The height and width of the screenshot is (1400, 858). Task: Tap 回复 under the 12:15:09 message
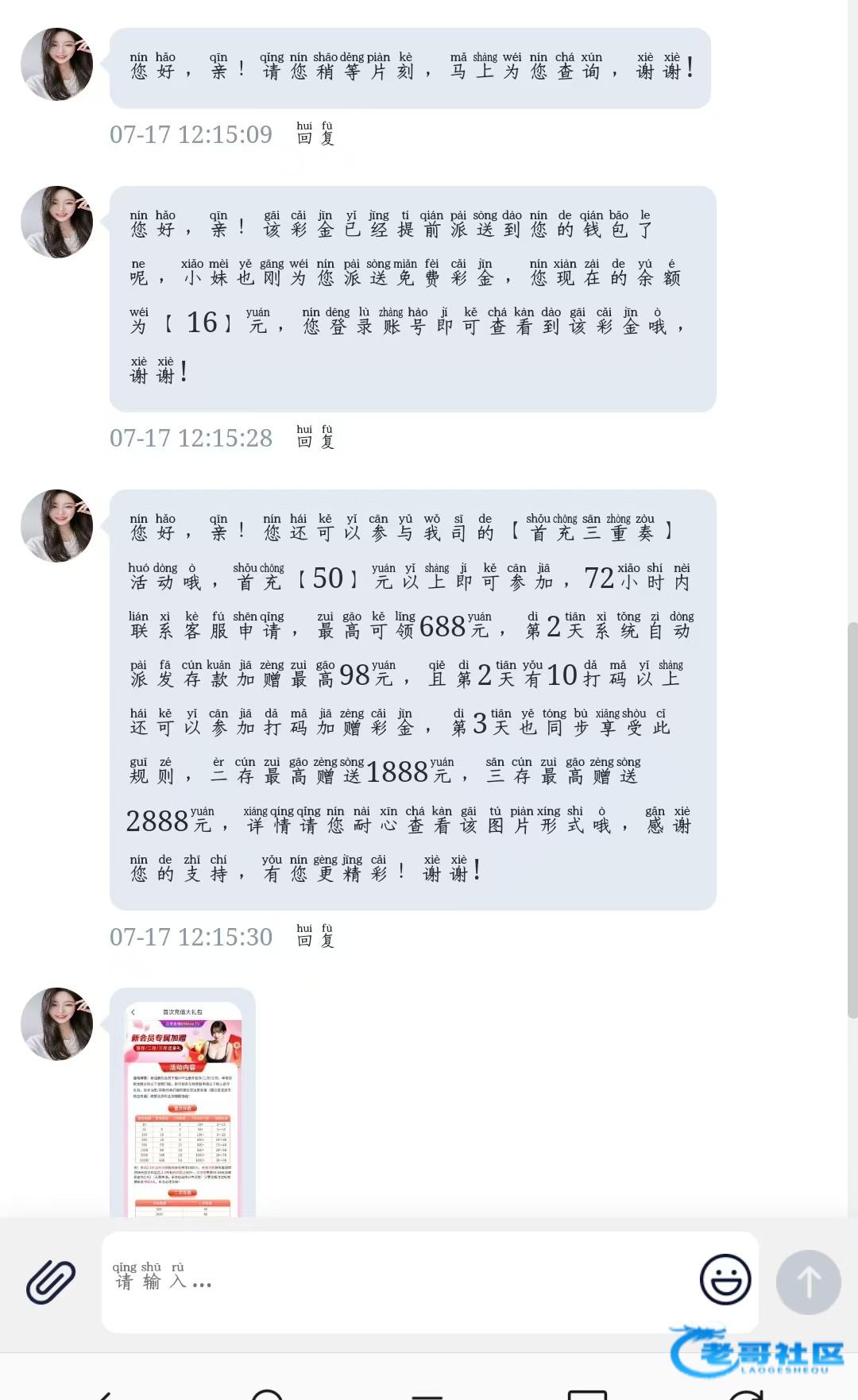(x=315, y=133)
